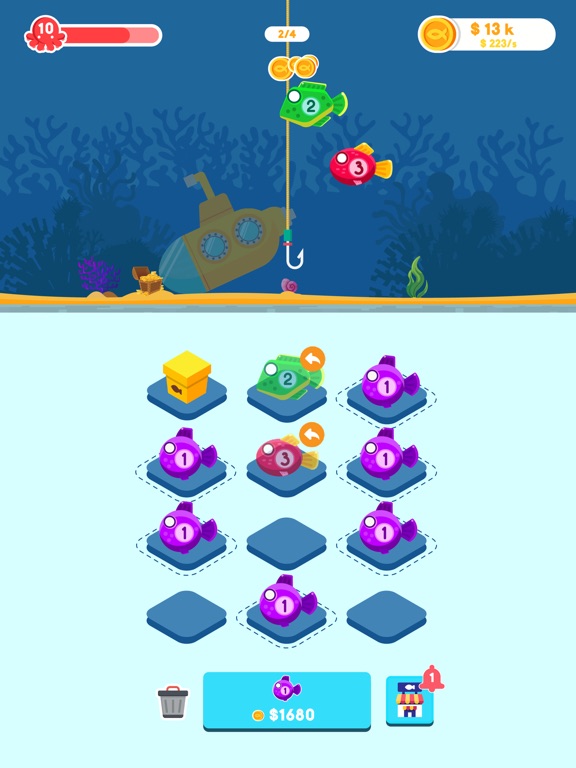Image resolution: width=576 pixels, height=768 pixels.
Task: Tap the trash can icon
Action: [x=173, y=702]
